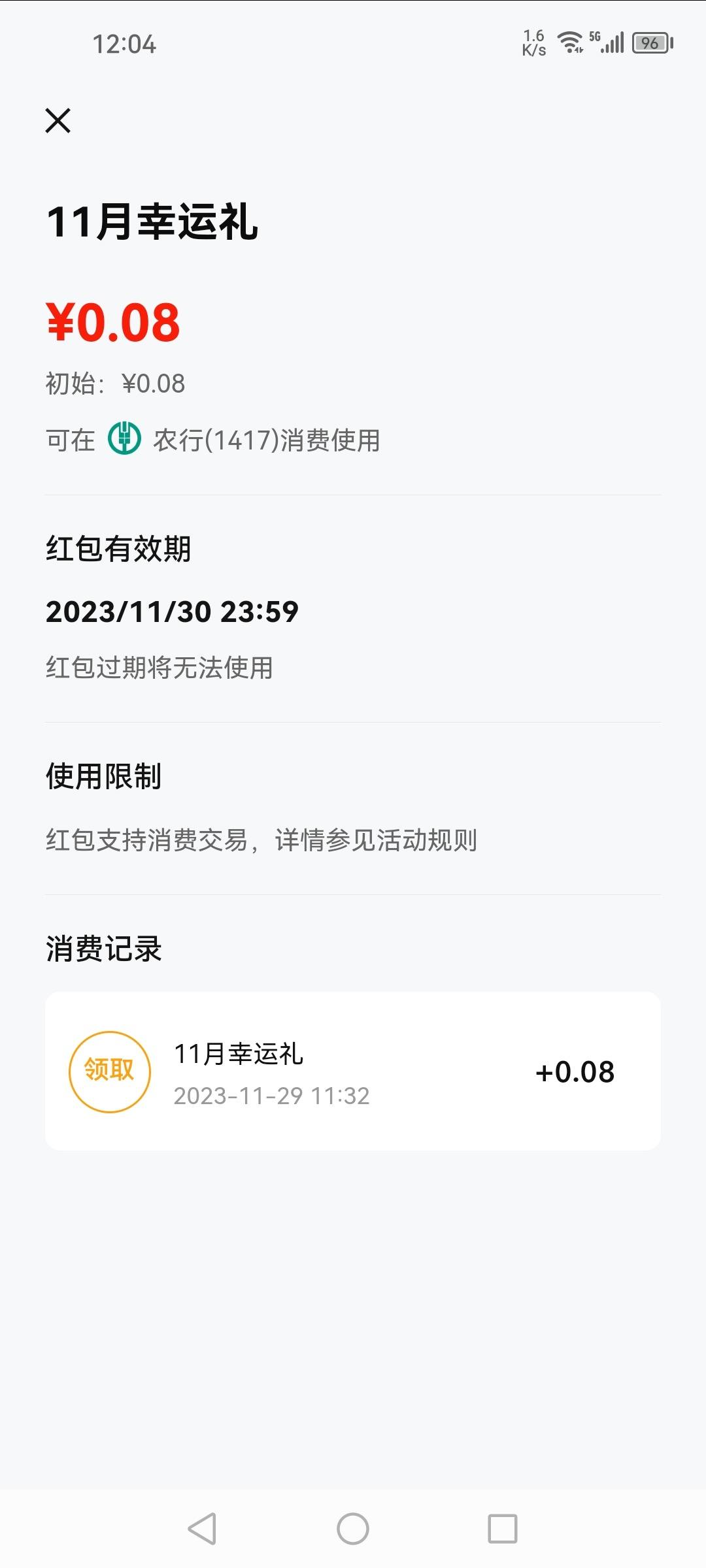
Task: Go back with the system back button
Action: coord(202,1529)
